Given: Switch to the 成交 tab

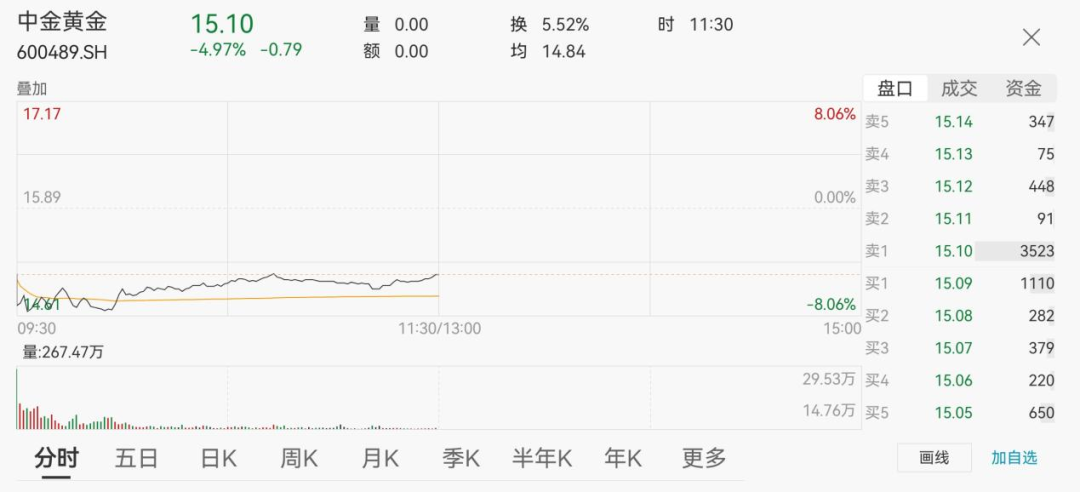Looking at the screenshot, I should pos(958,88).
